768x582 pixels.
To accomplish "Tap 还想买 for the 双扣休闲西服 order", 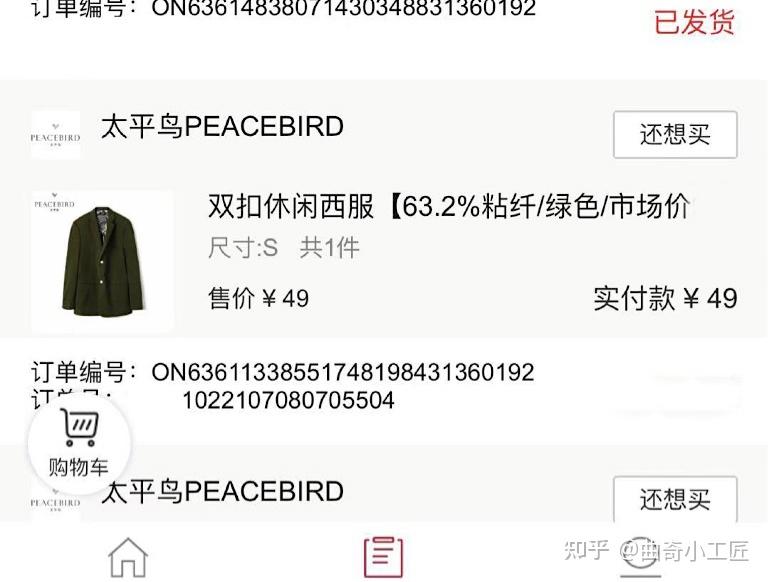I will pyautogui.click(x=675, y=135).
